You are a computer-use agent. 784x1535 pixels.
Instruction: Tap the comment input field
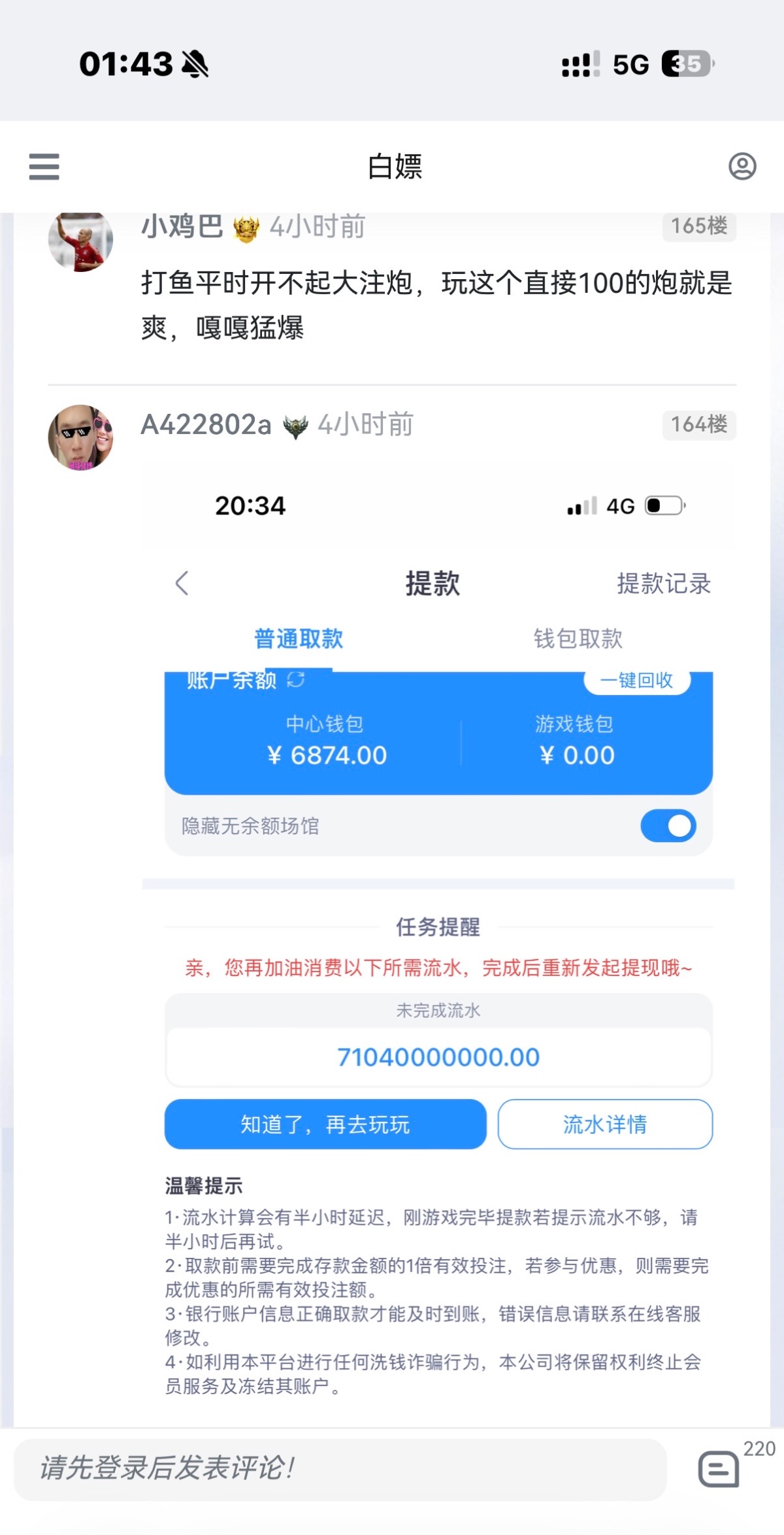click(340, 1468)
